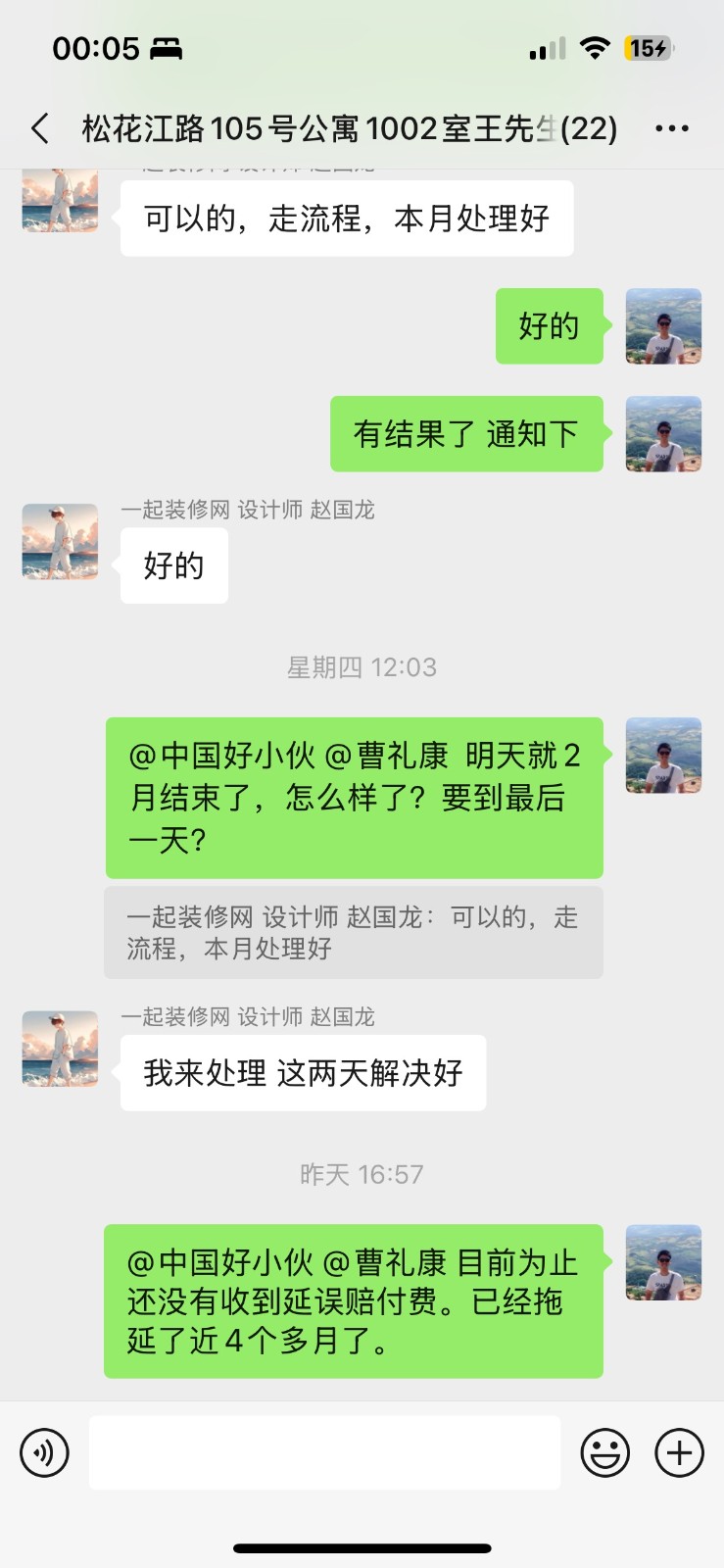Image resolution: width=724 pixels, height=1568 pixels.
Task: Open the emoji sticker panel
Action: click(x=604, y=1452)
